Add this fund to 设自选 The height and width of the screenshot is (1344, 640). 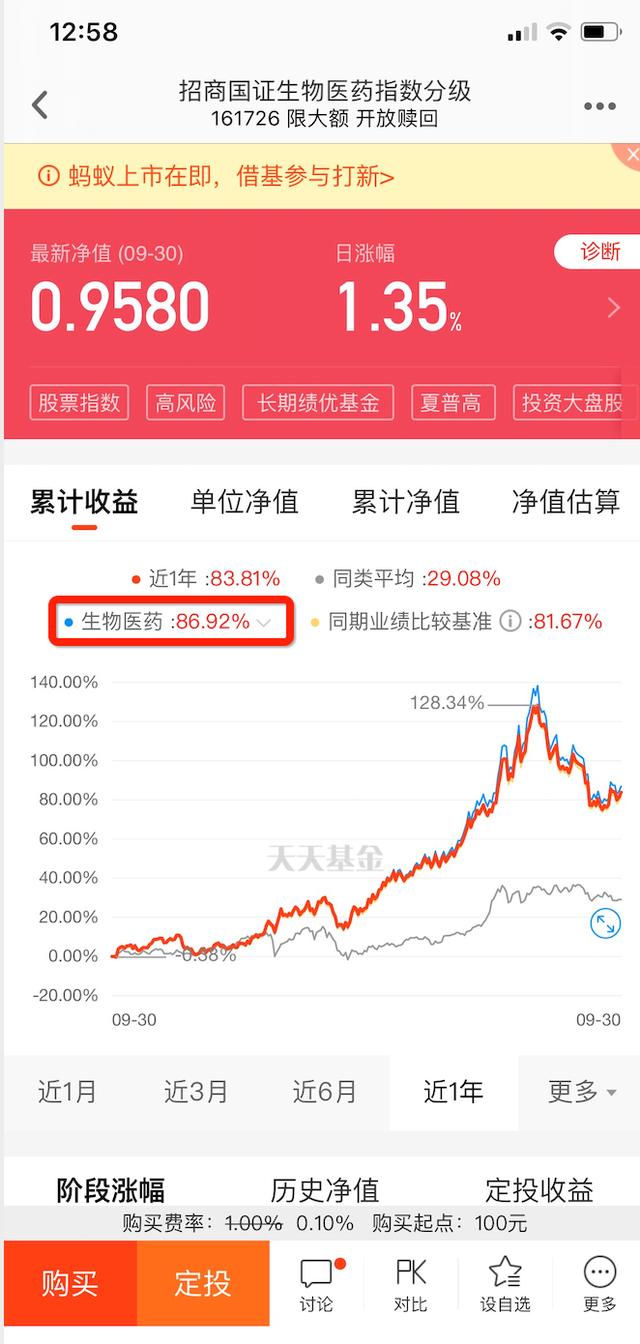click(x=505, y=1283)
